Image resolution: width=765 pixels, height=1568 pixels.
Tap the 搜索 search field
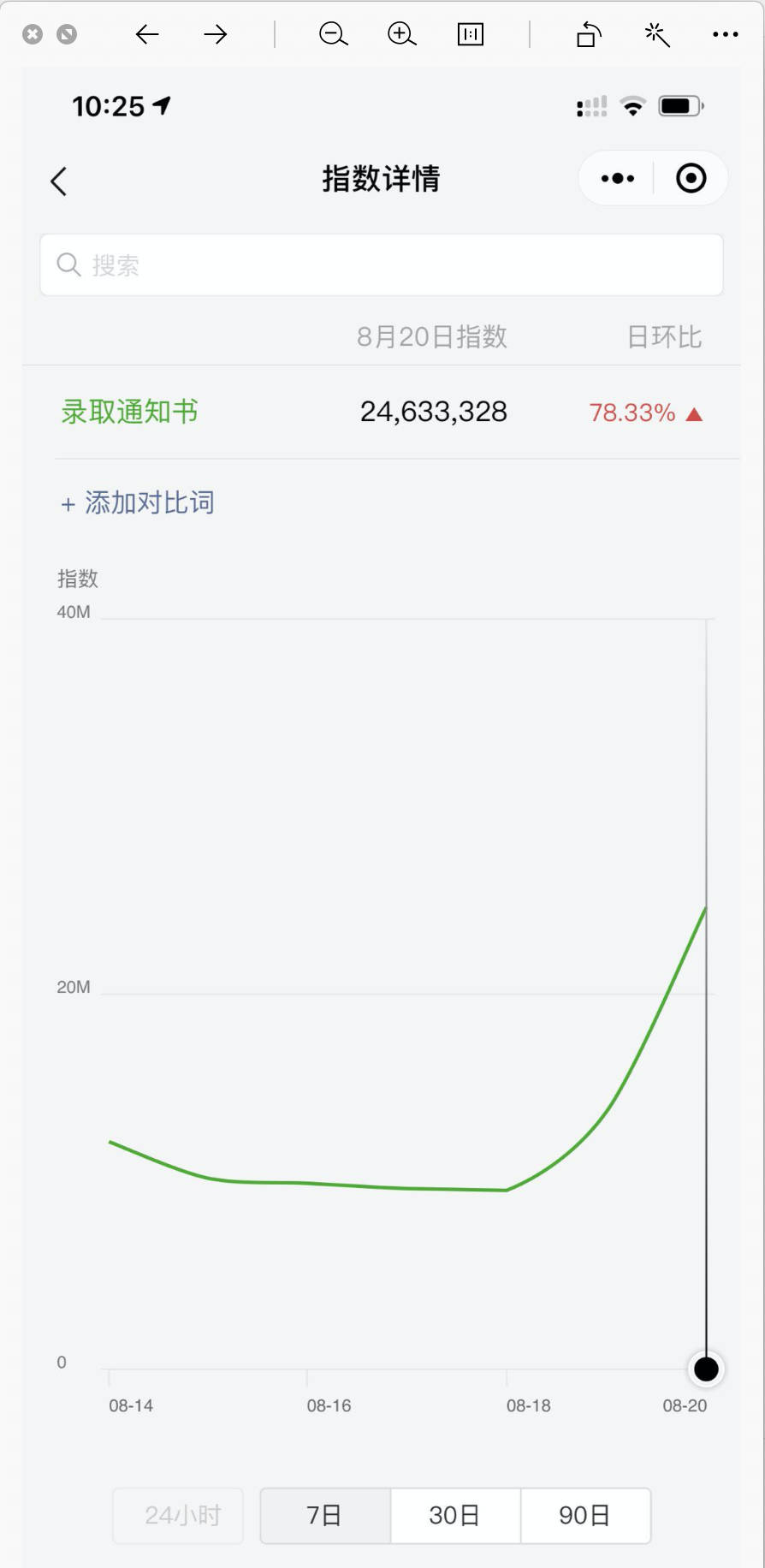point(382,265)
